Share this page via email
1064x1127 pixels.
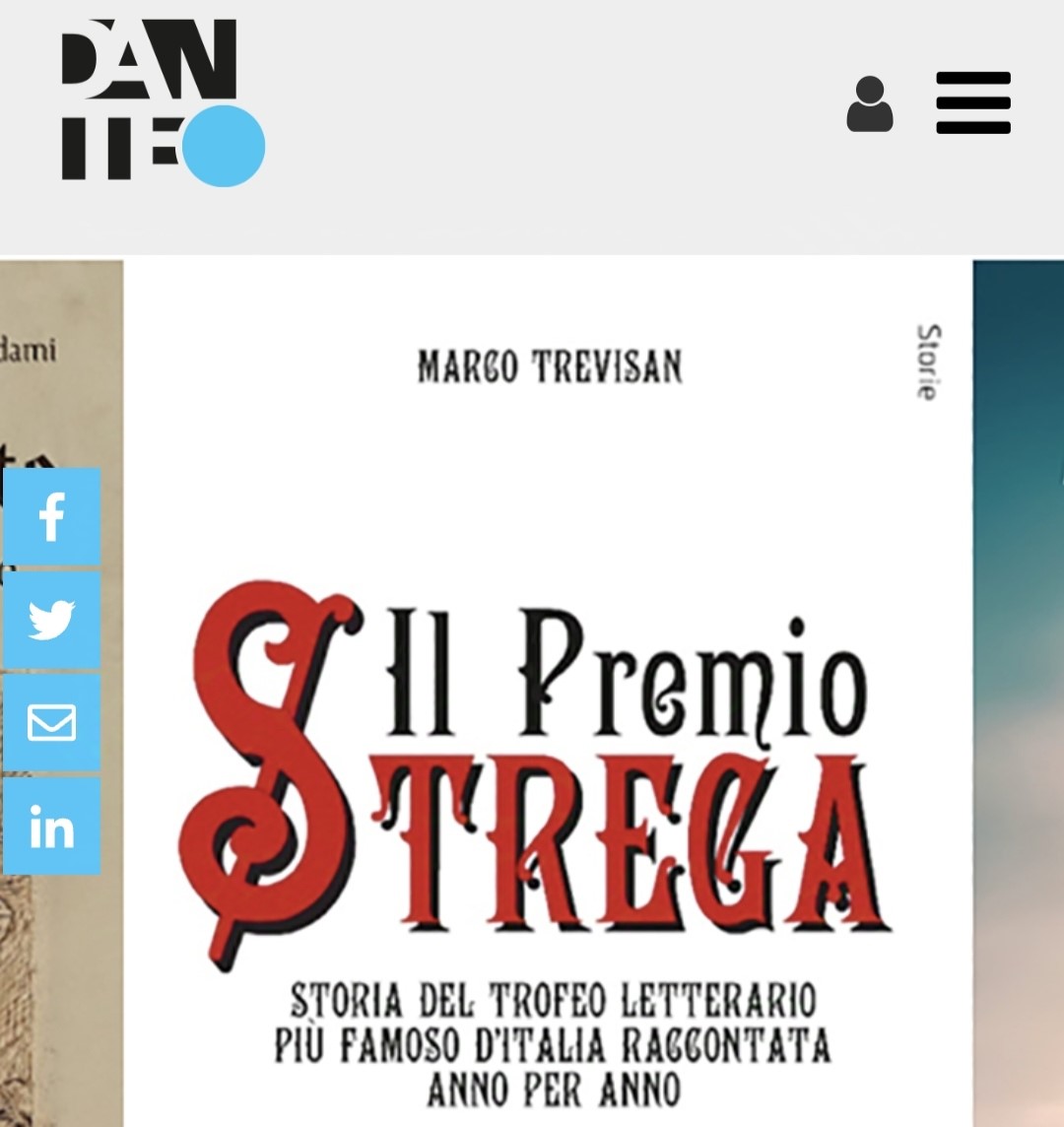click(52, 723)
